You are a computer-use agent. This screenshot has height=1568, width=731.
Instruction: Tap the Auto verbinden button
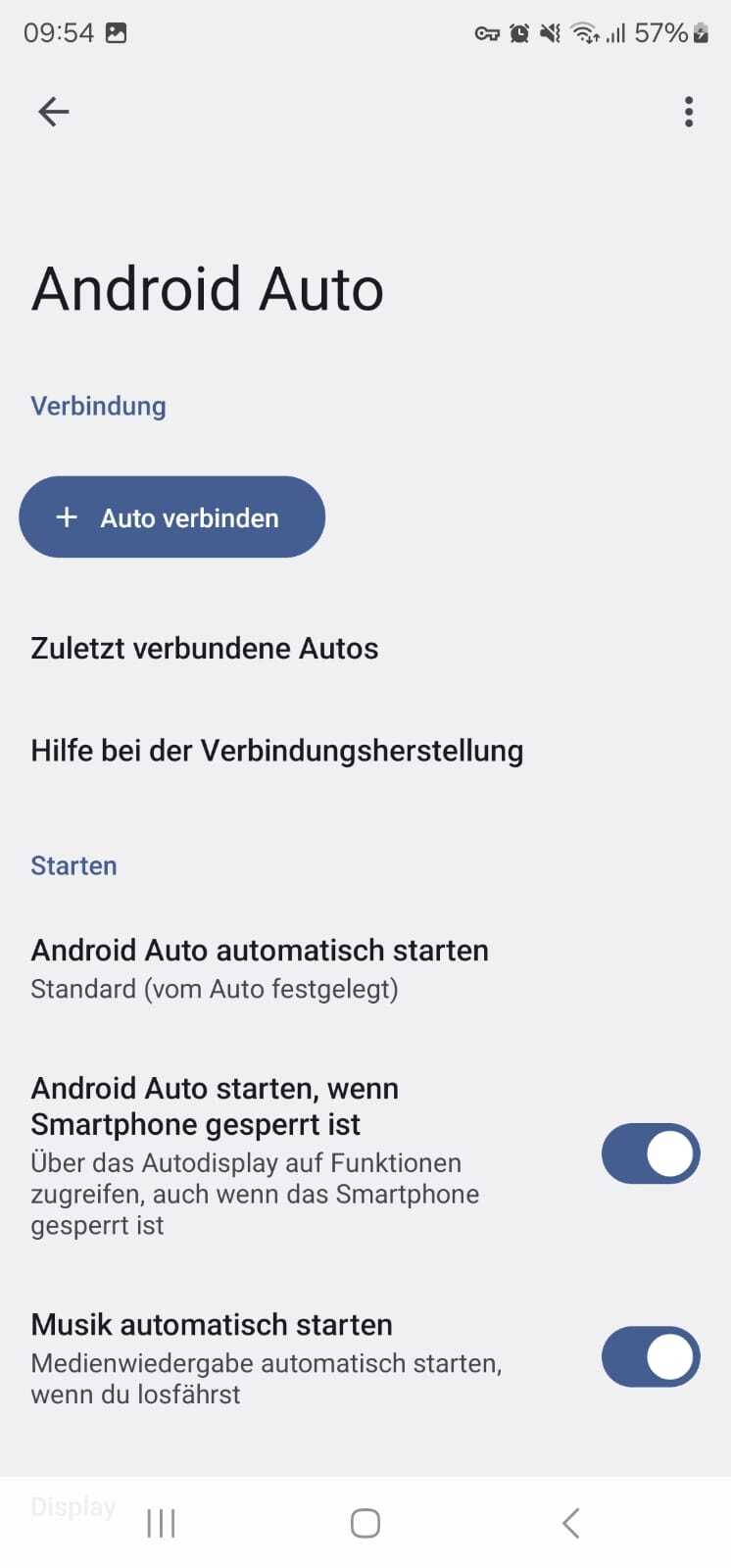click(x=171, y=517)
